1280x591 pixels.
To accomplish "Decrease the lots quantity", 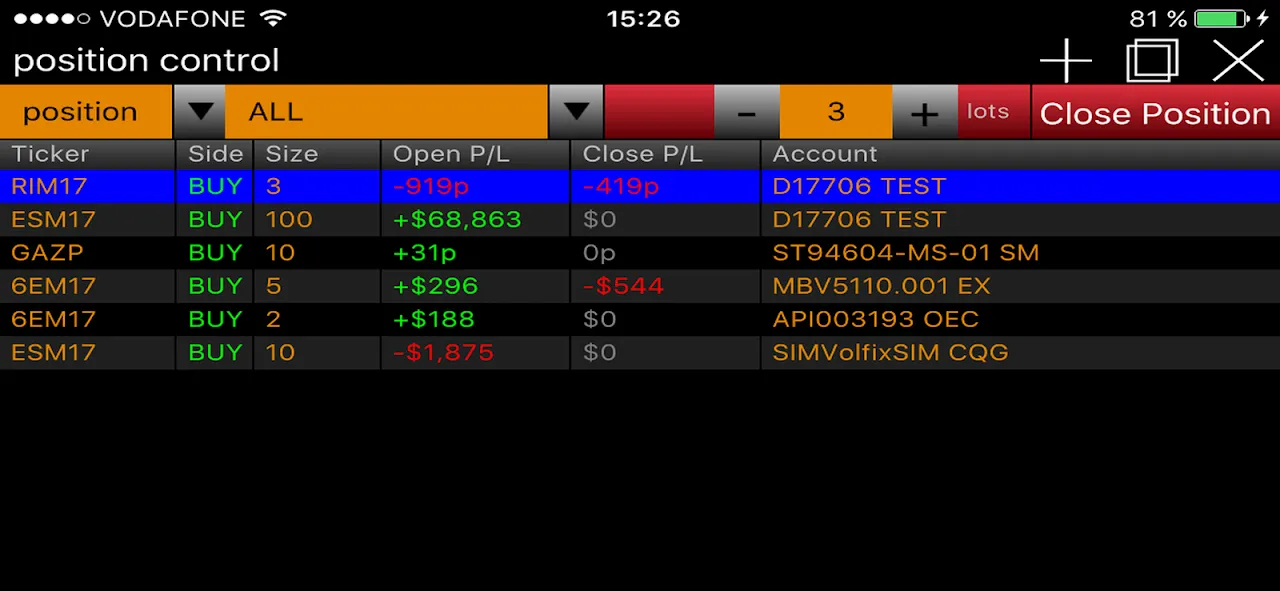I will pos(746,113).
